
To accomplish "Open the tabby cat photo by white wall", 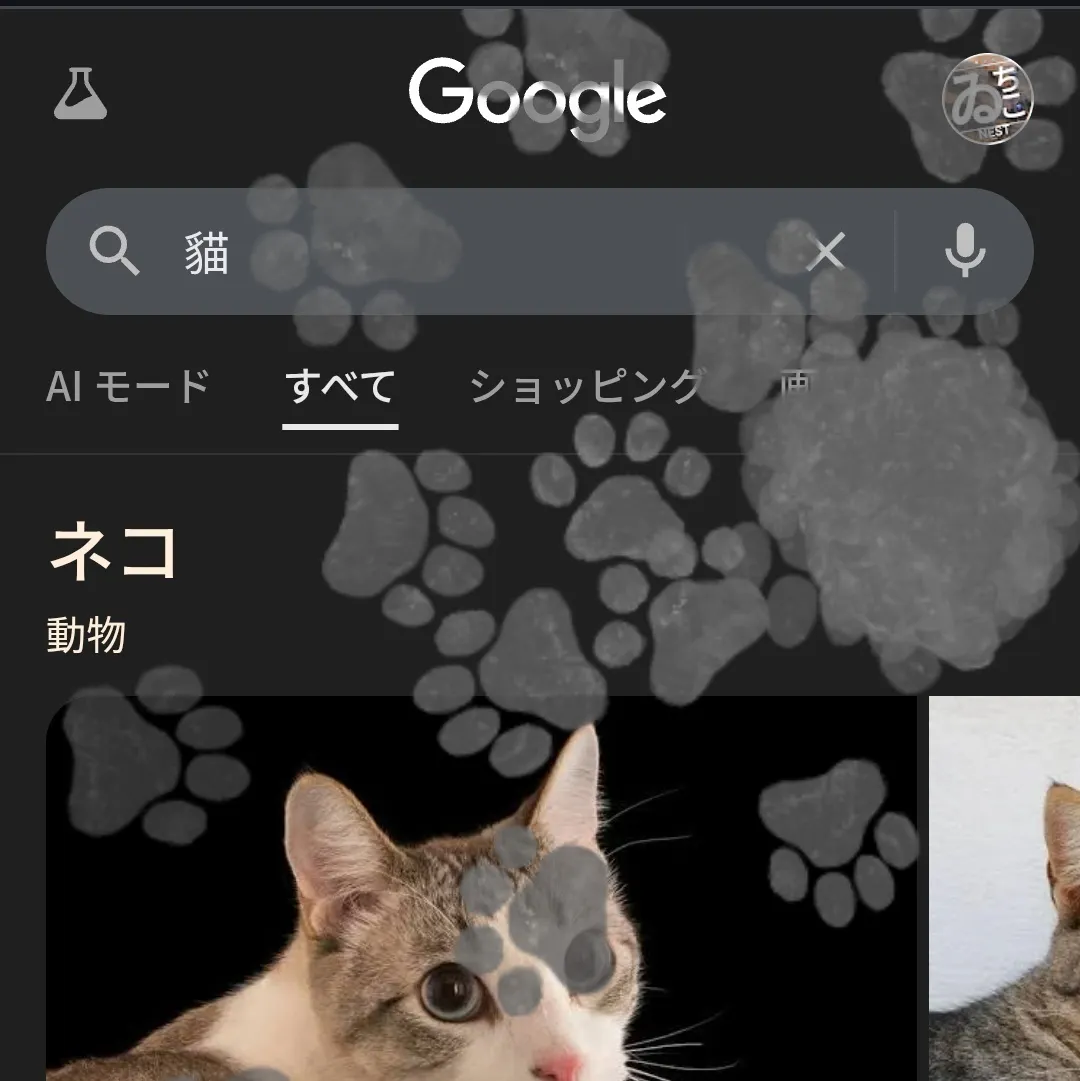I will [x=1005, y=890].
